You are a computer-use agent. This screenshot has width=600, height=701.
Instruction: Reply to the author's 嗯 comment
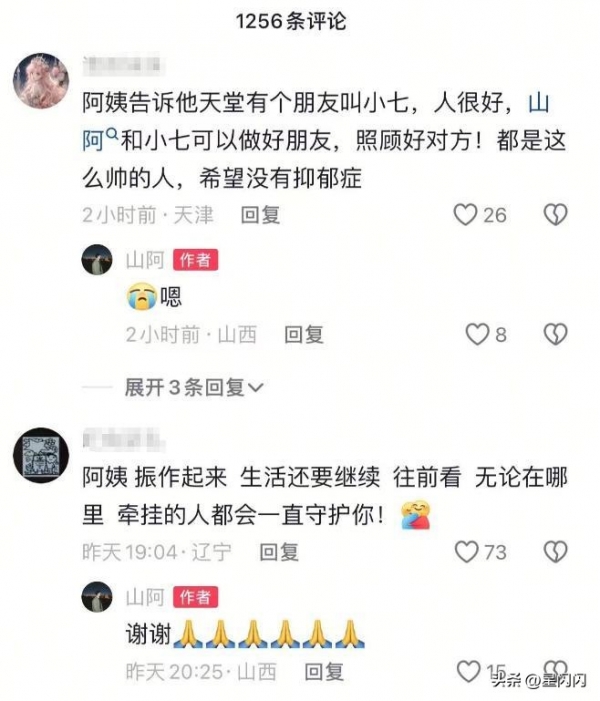(x=303, y=334)
